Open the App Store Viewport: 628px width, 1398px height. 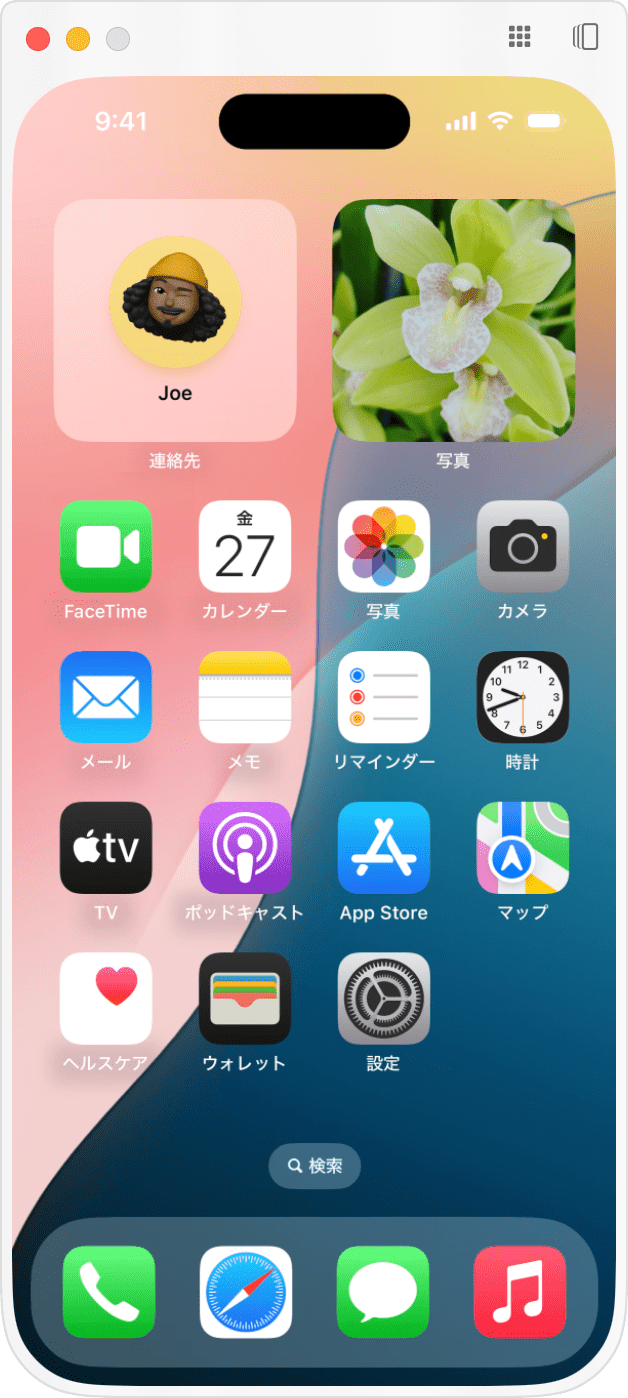384,848
